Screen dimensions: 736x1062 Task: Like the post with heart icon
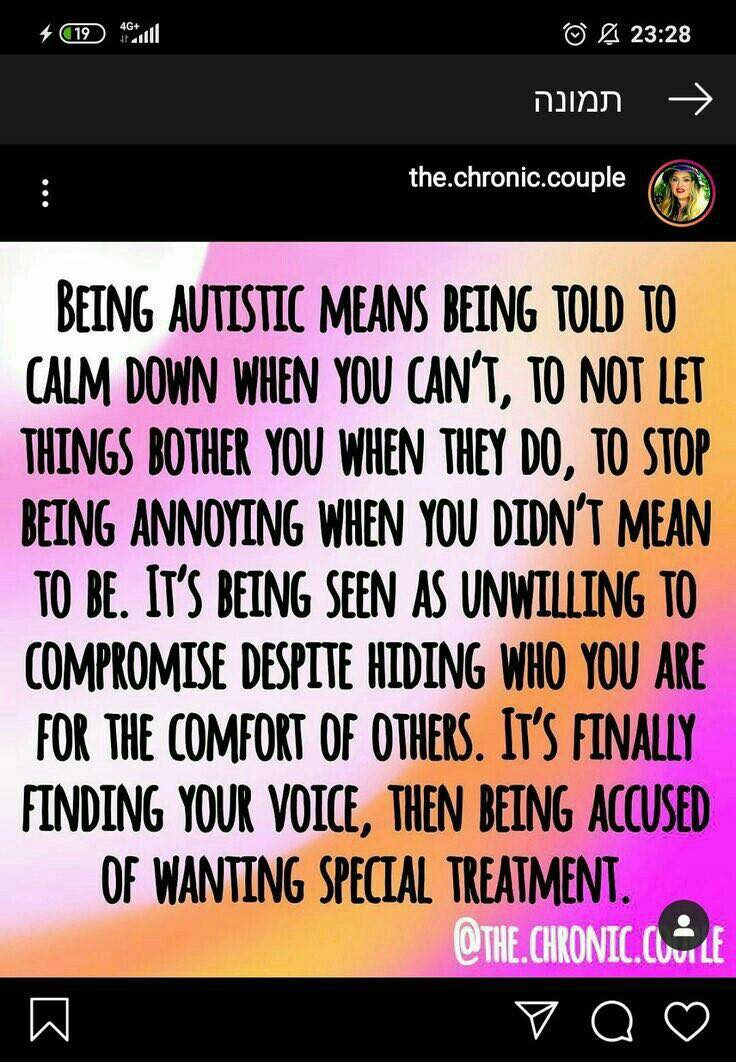click(x=686, y=1021)
